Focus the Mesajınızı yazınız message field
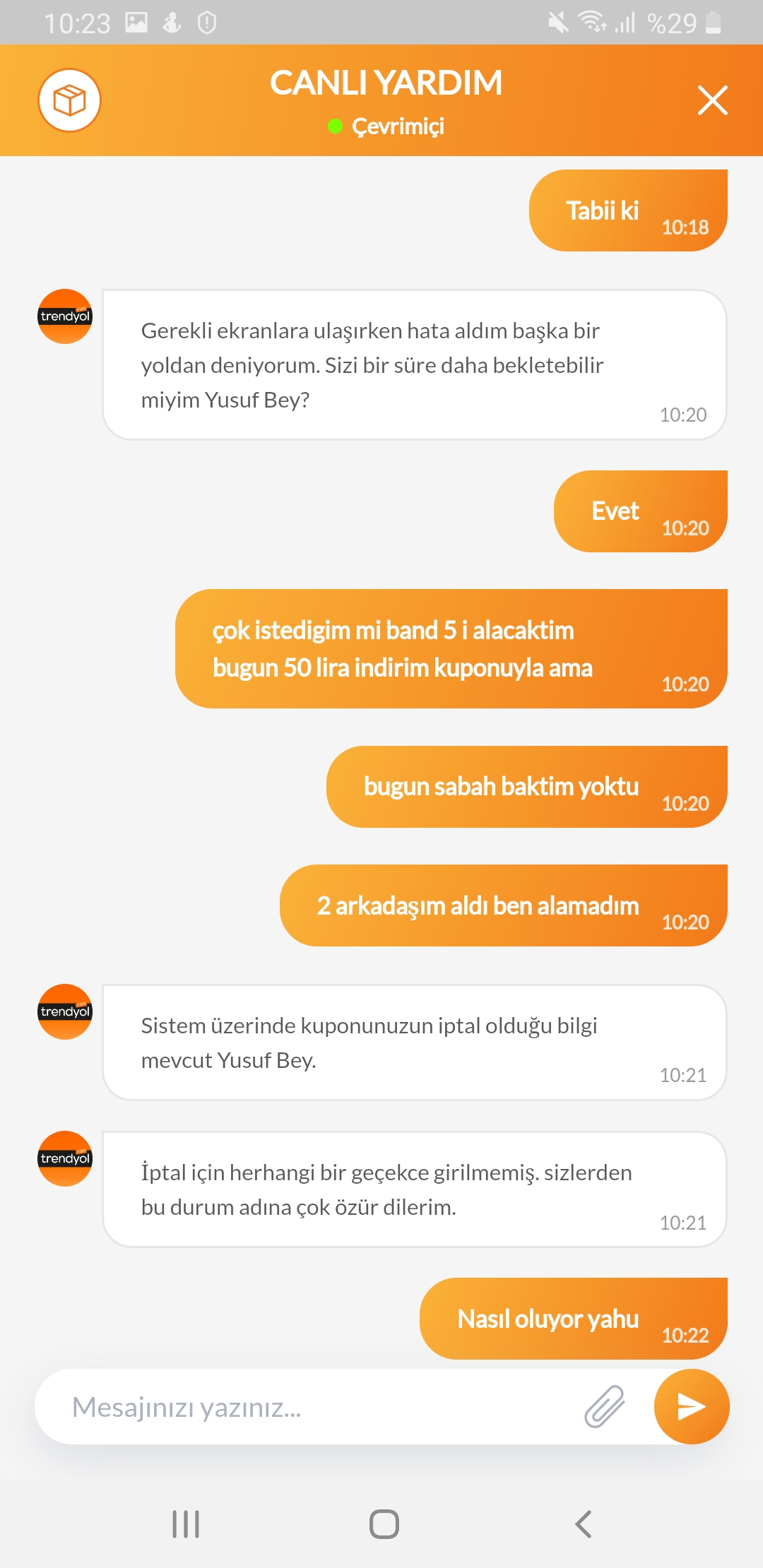Viewport: 763px width, 1568px height. pyautogui.click(x=311, y=1407)
